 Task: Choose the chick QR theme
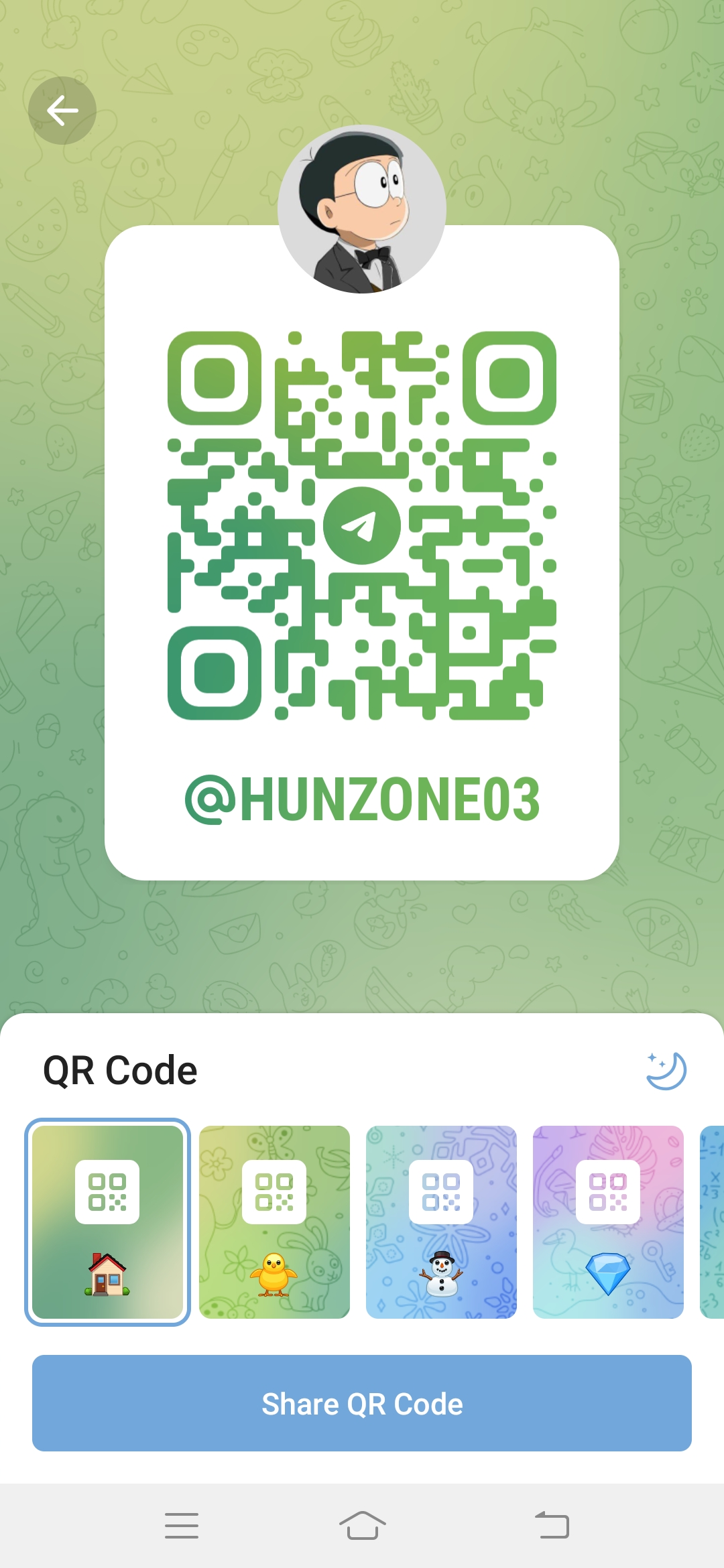point(274,1222)
